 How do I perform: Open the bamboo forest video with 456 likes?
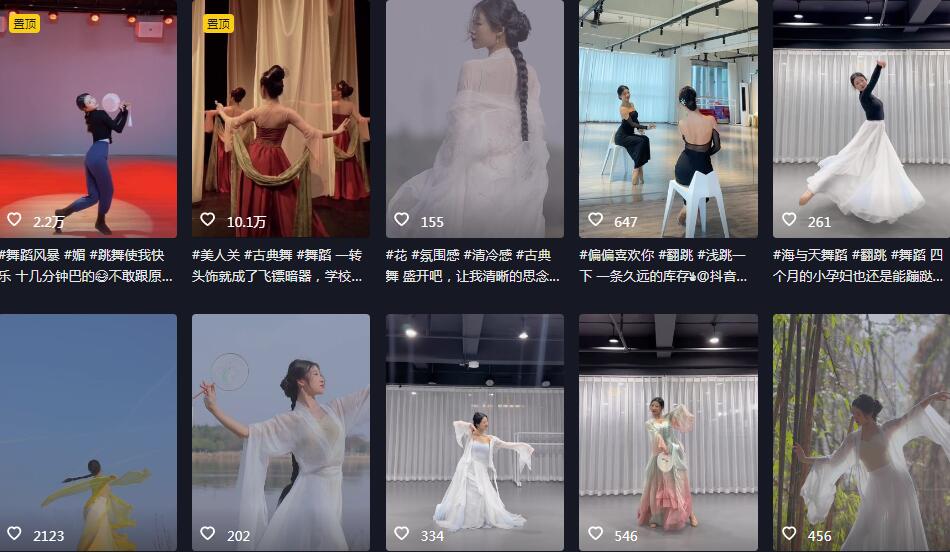coord(861,430)
